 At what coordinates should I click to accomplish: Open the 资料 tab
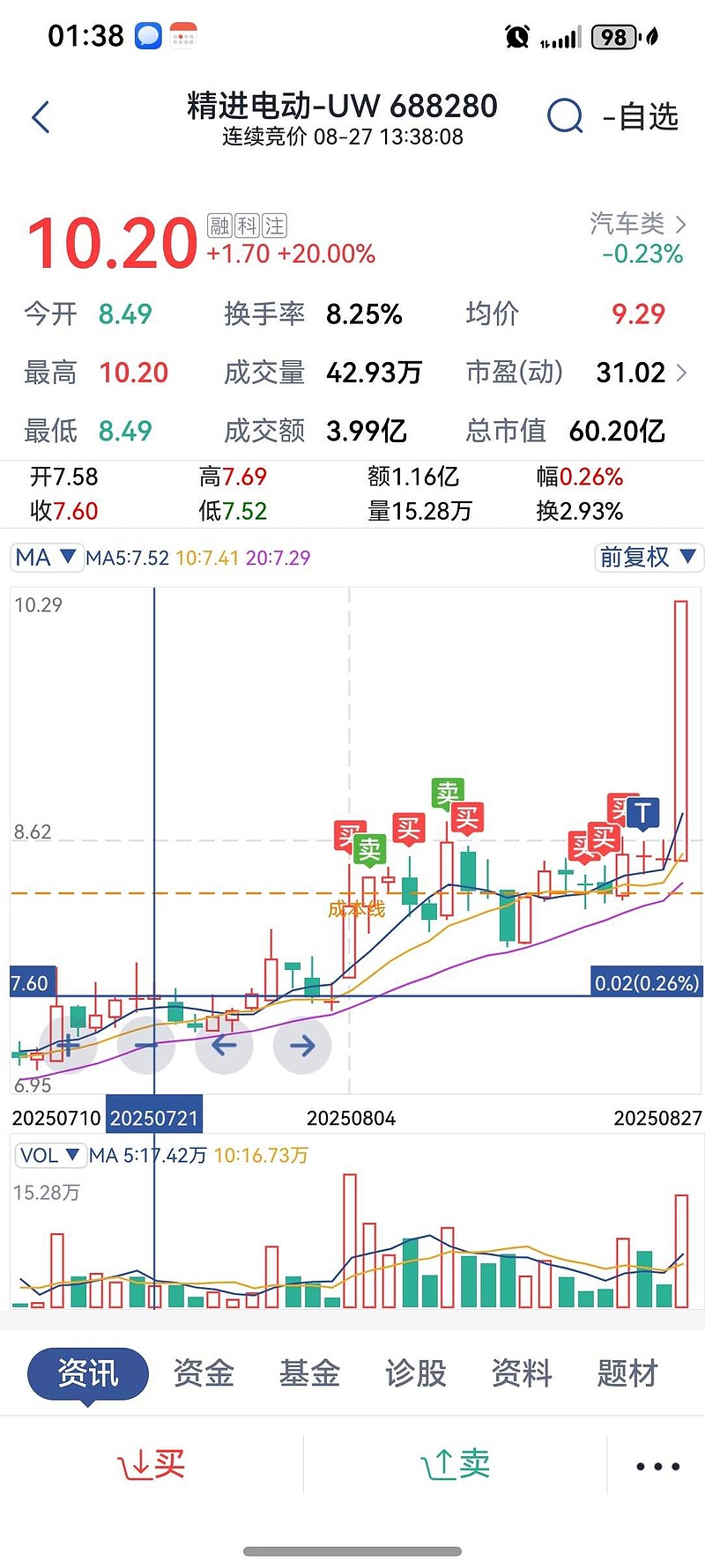(522, 1373)
